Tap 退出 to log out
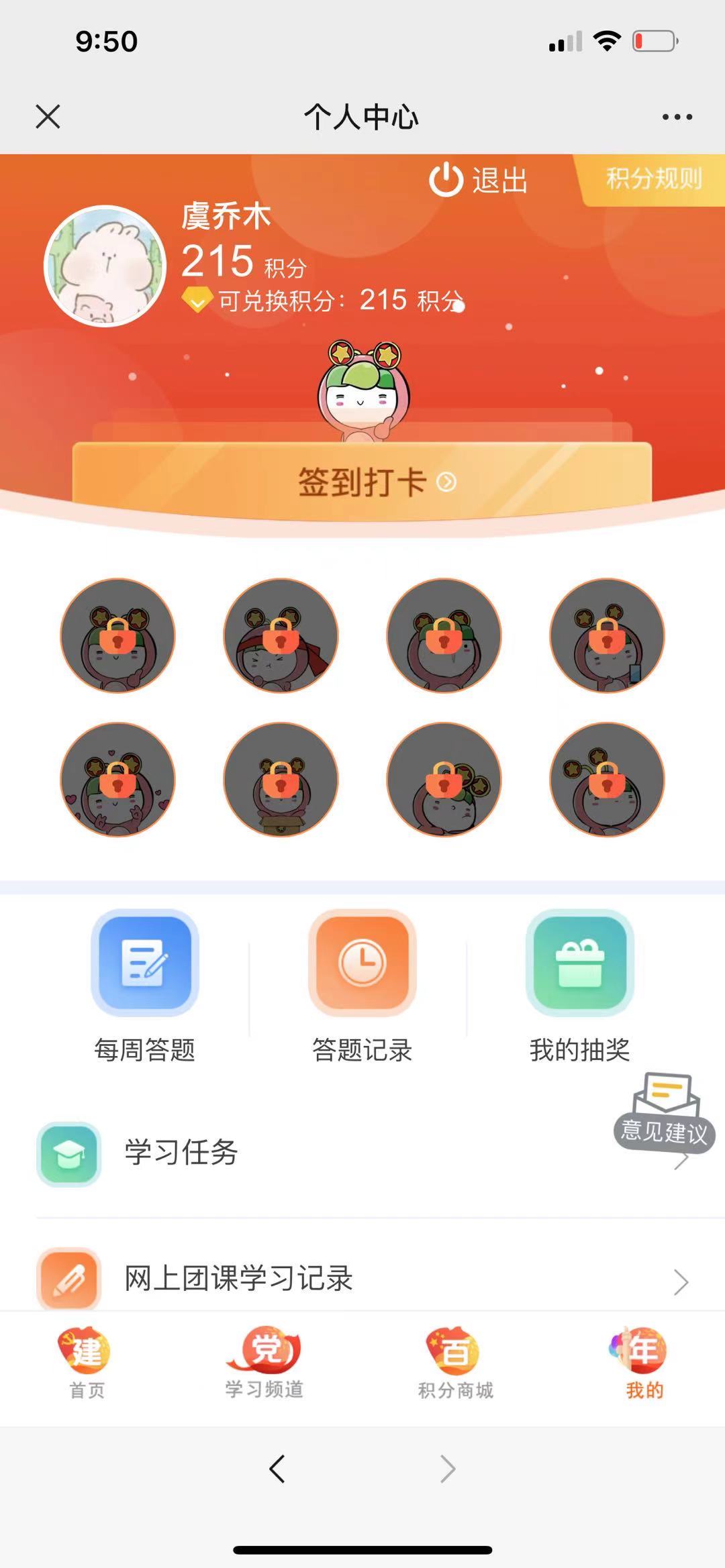The image size is (725, 1568). click(479, 180)
